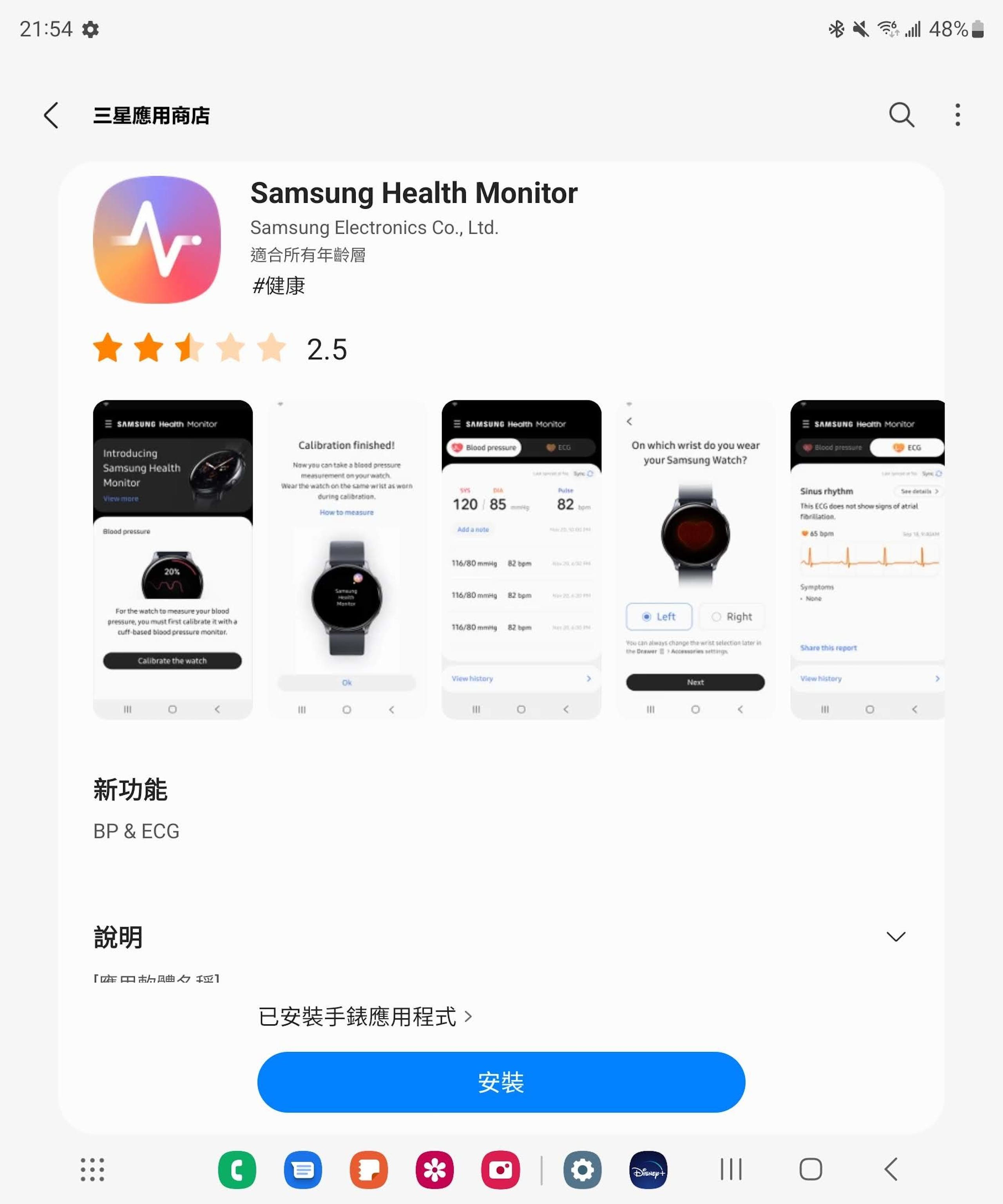Launch the Phone app from the taskbar
The height and width of the screenshot is (1204, 1003).
click(x=237, y=1170)
